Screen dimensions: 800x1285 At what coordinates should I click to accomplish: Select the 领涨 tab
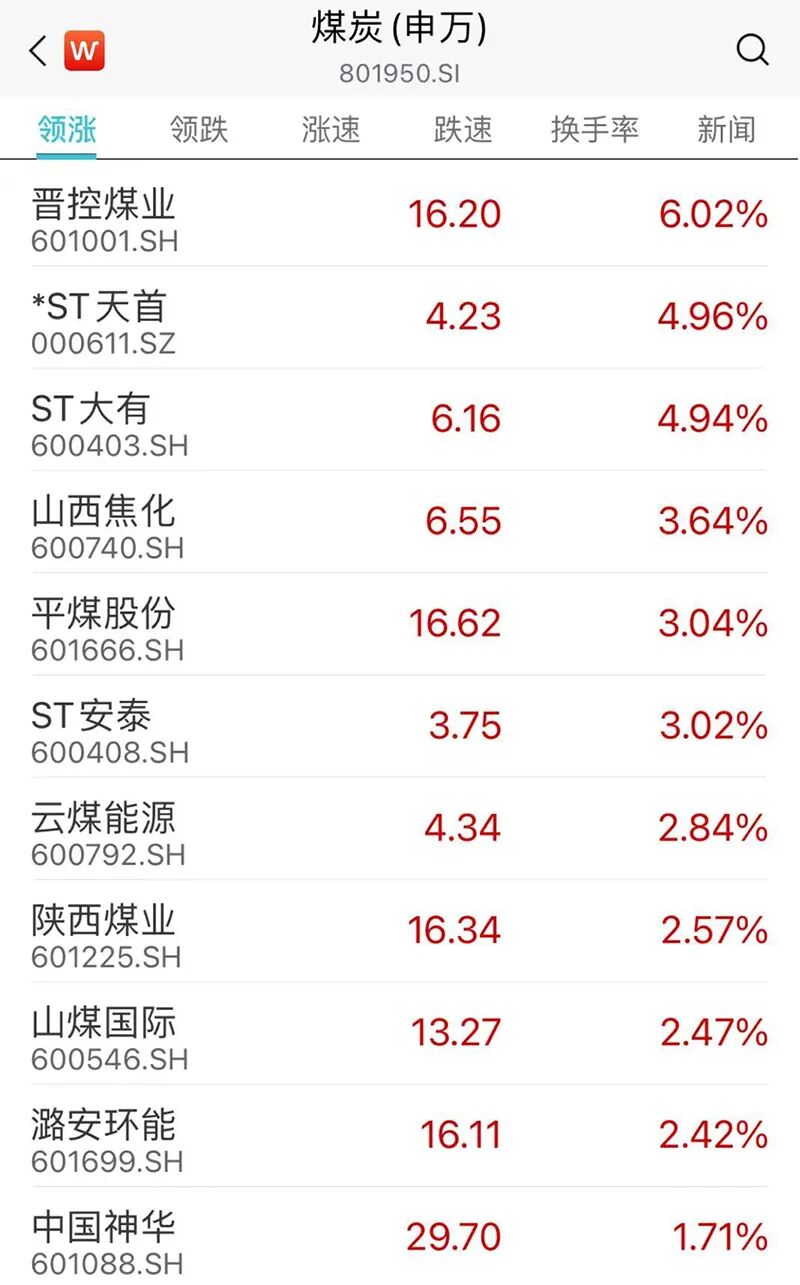point(67,129)
